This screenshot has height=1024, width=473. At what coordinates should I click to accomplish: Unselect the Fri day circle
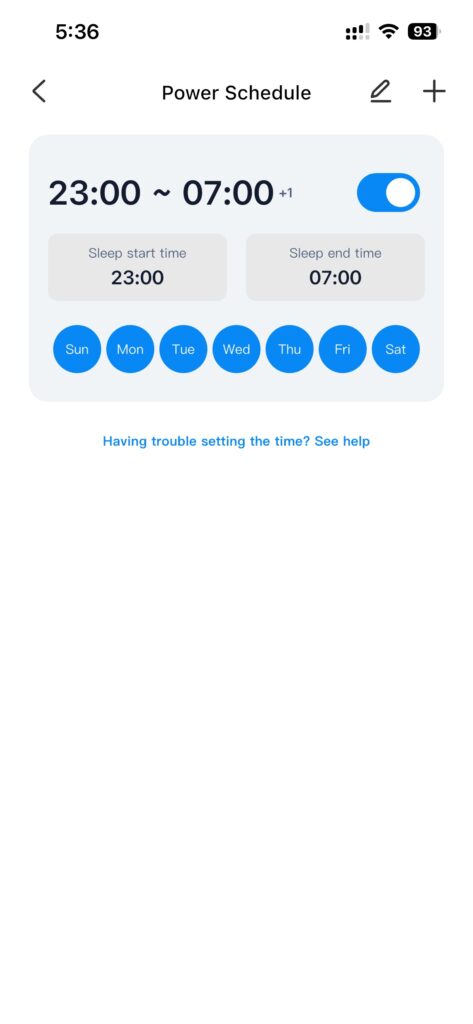tap(342, 349)
